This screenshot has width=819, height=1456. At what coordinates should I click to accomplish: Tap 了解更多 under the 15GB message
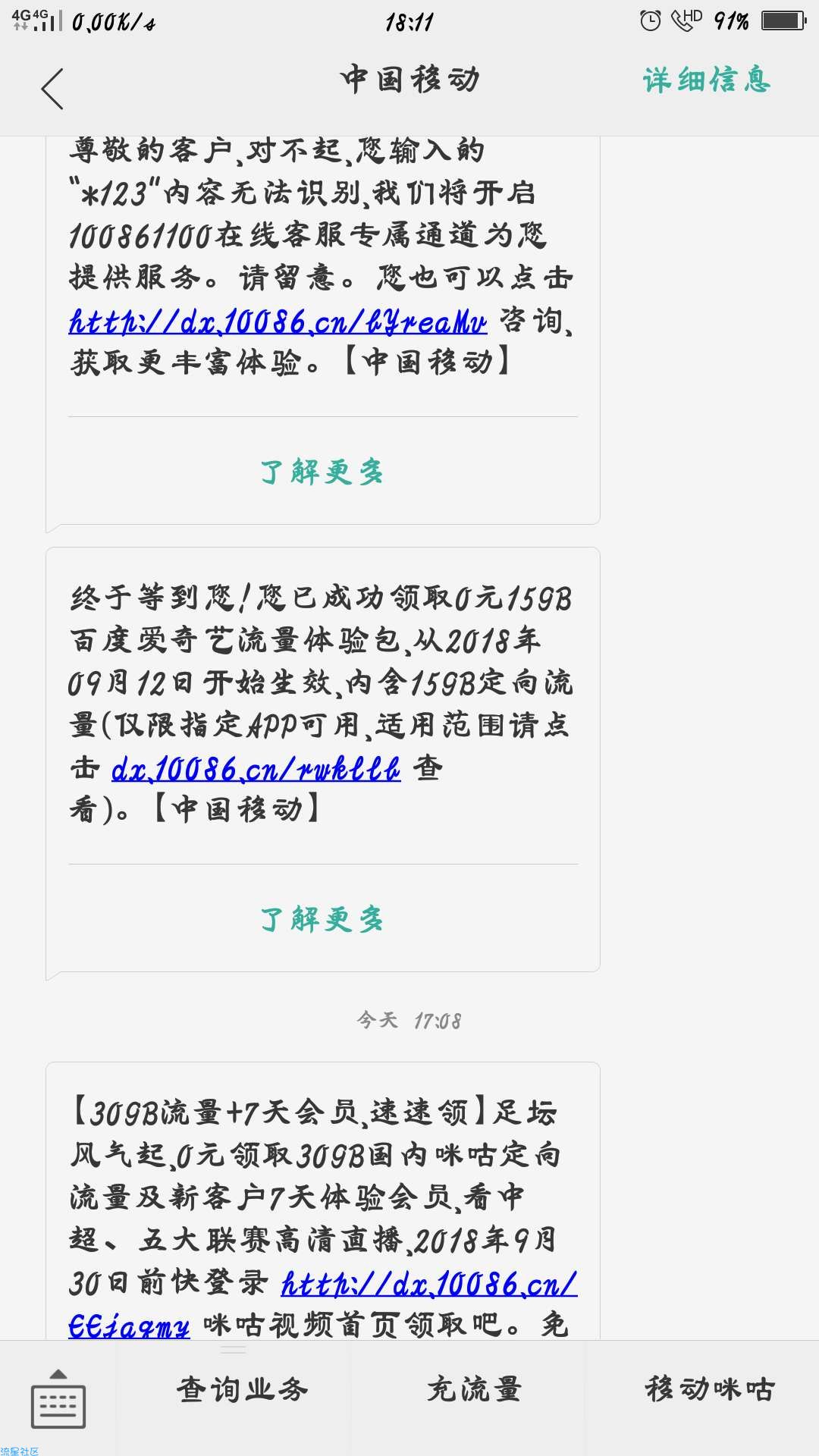click(x=322, y=919)
